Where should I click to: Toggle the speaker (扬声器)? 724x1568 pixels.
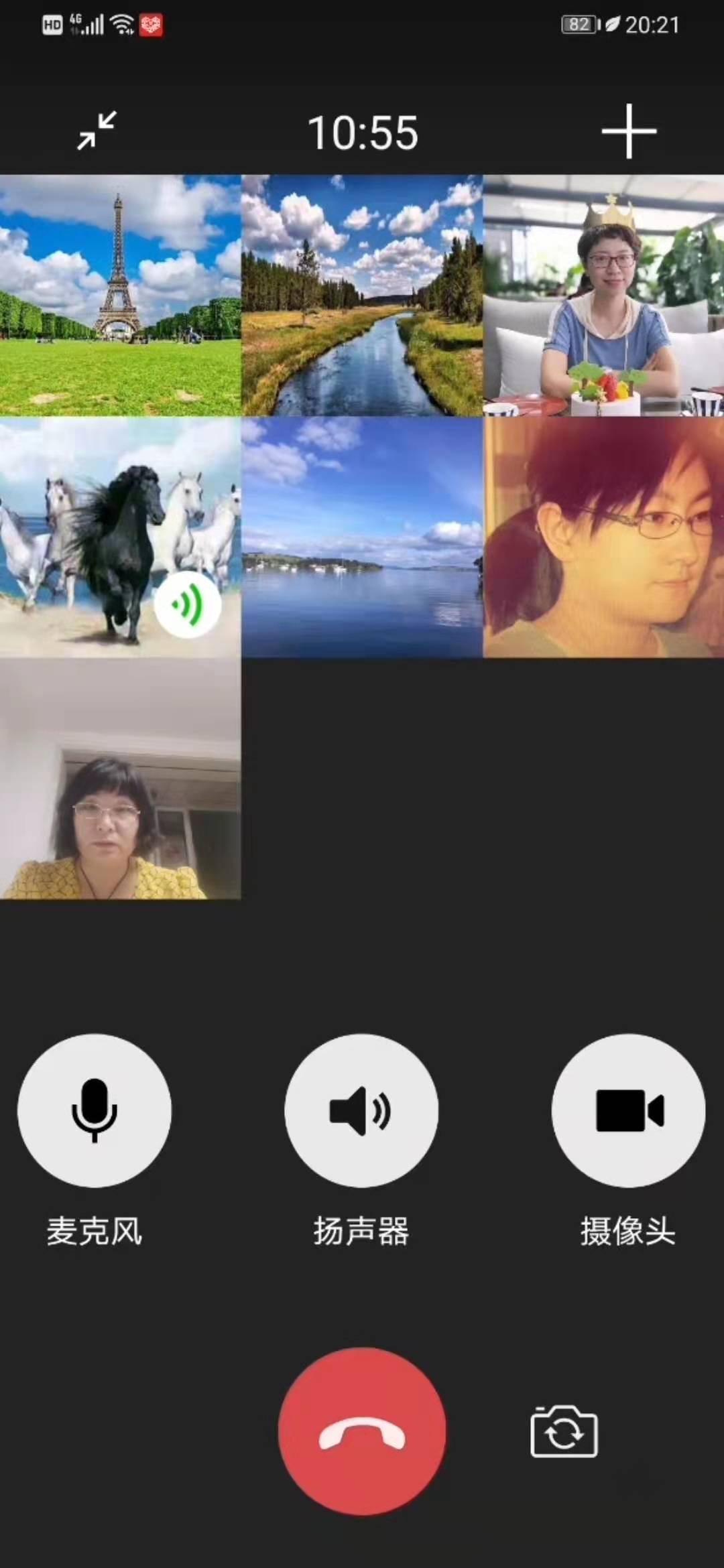361,1110
